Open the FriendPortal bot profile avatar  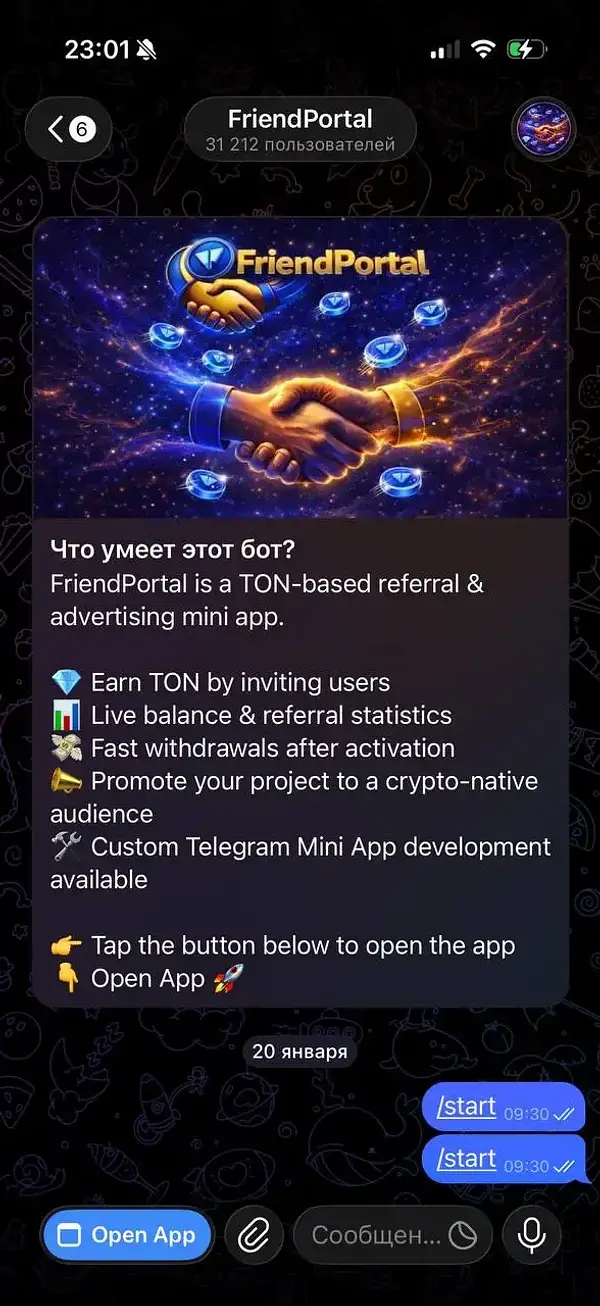[544, 130]
